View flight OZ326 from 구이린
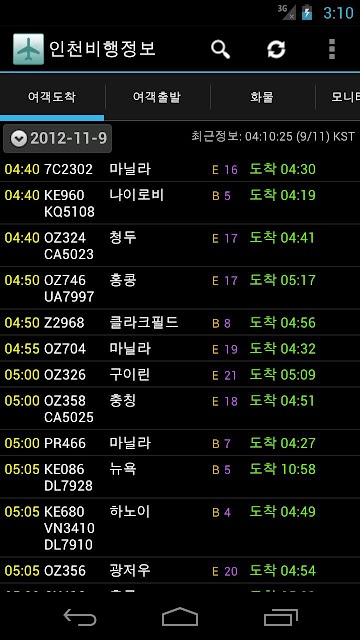This screenshot has width=360, height=640. tap(180, 374)
